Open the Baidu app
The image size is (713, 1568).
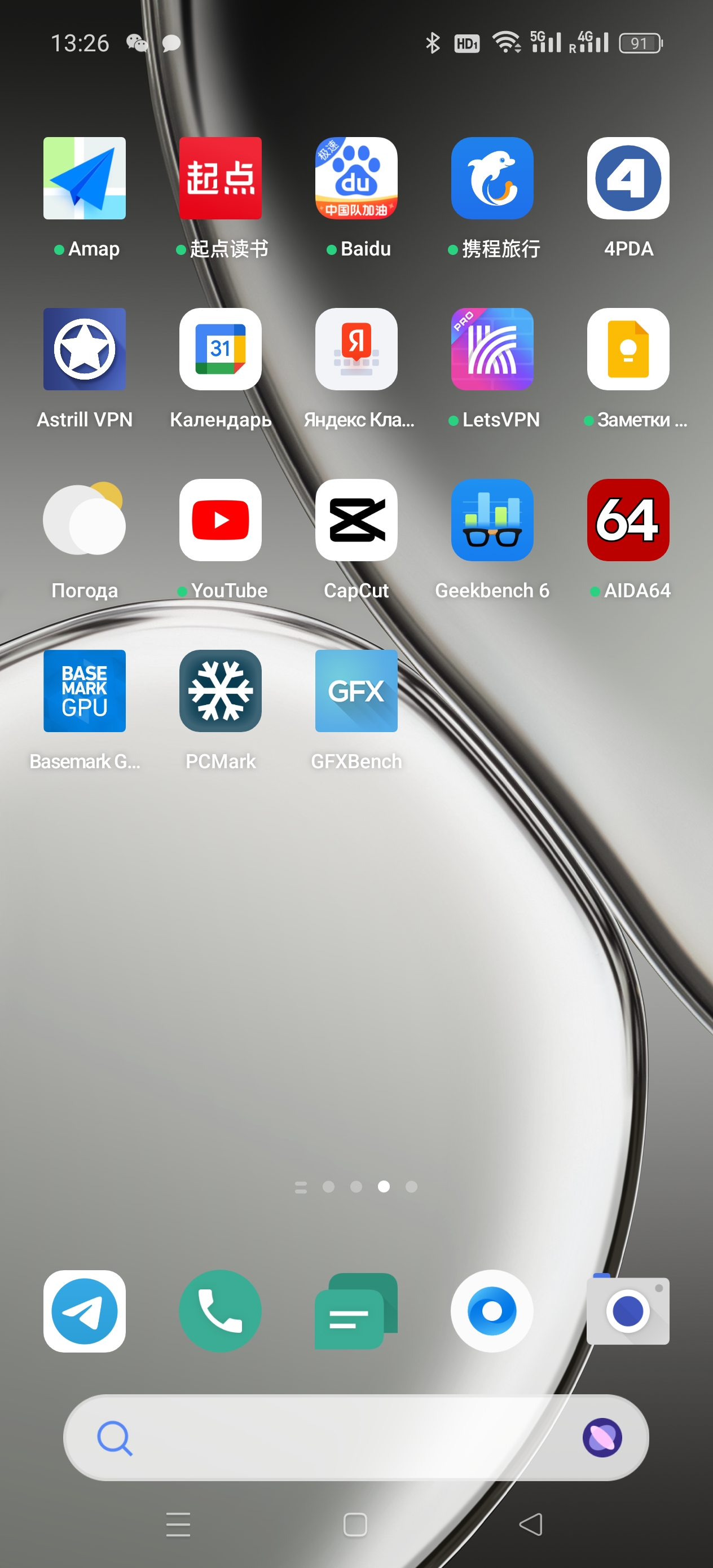pyautogui.click(x=356, y=178)
